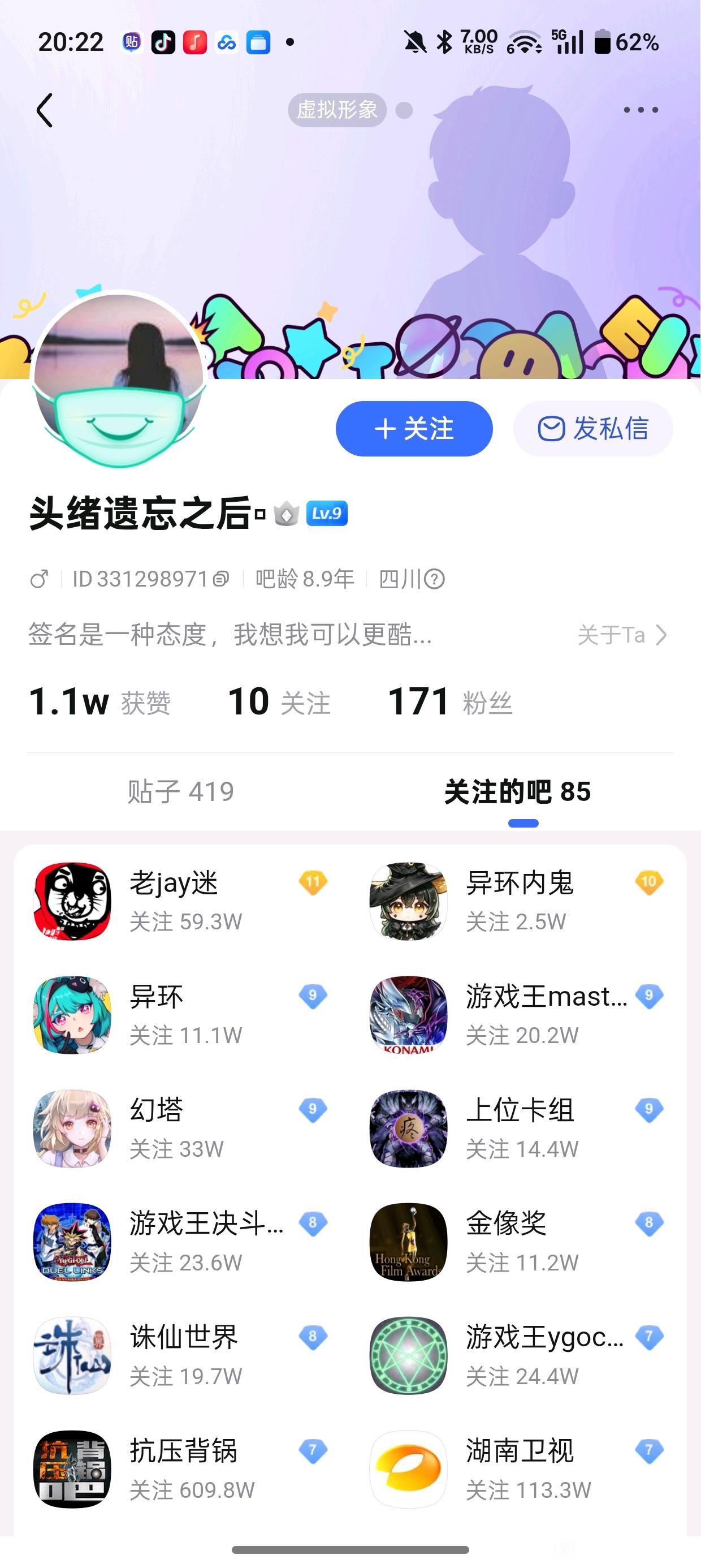
Task: Tap the question mark next to 四川
Action: click(x=435, y=579)
